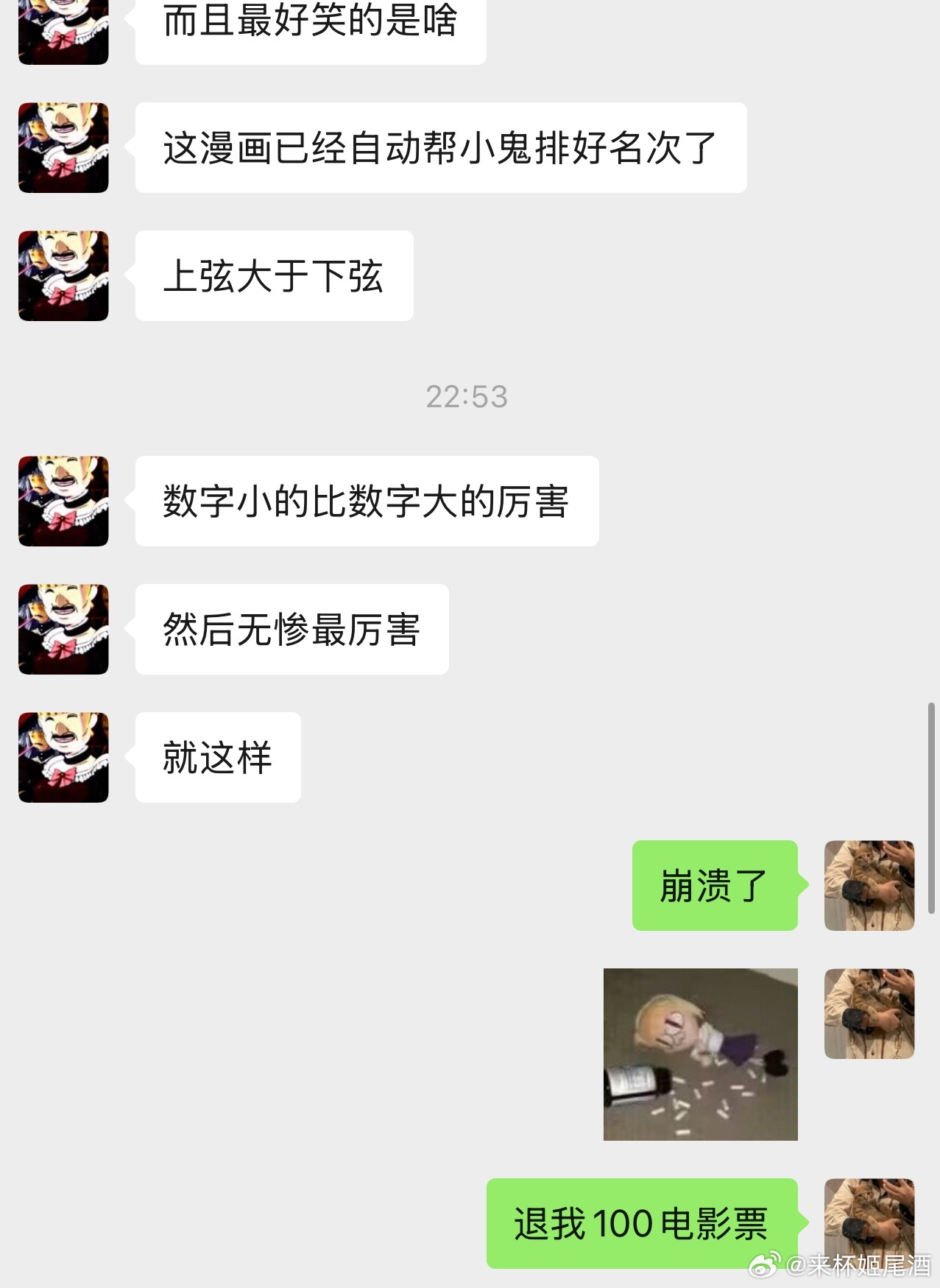Tap the cat avatar beside 崩溃了
940x1288 pixels.
869,885
